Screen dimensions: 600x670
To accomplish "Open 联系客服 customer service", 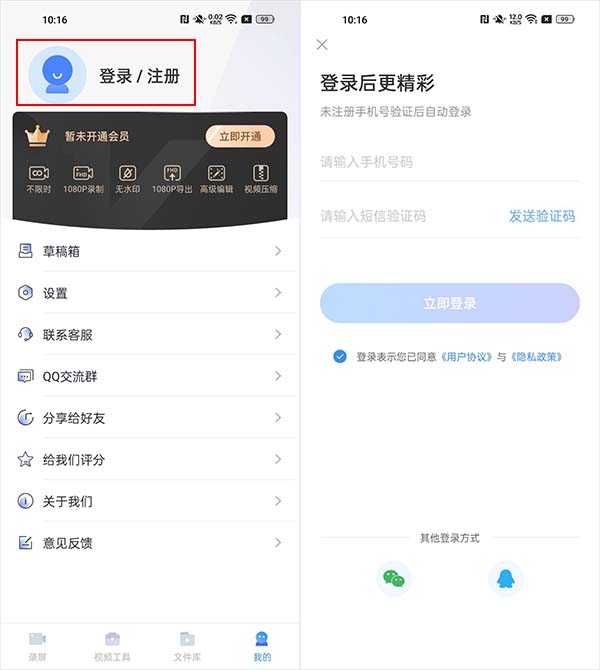I will tap(150, 334).
